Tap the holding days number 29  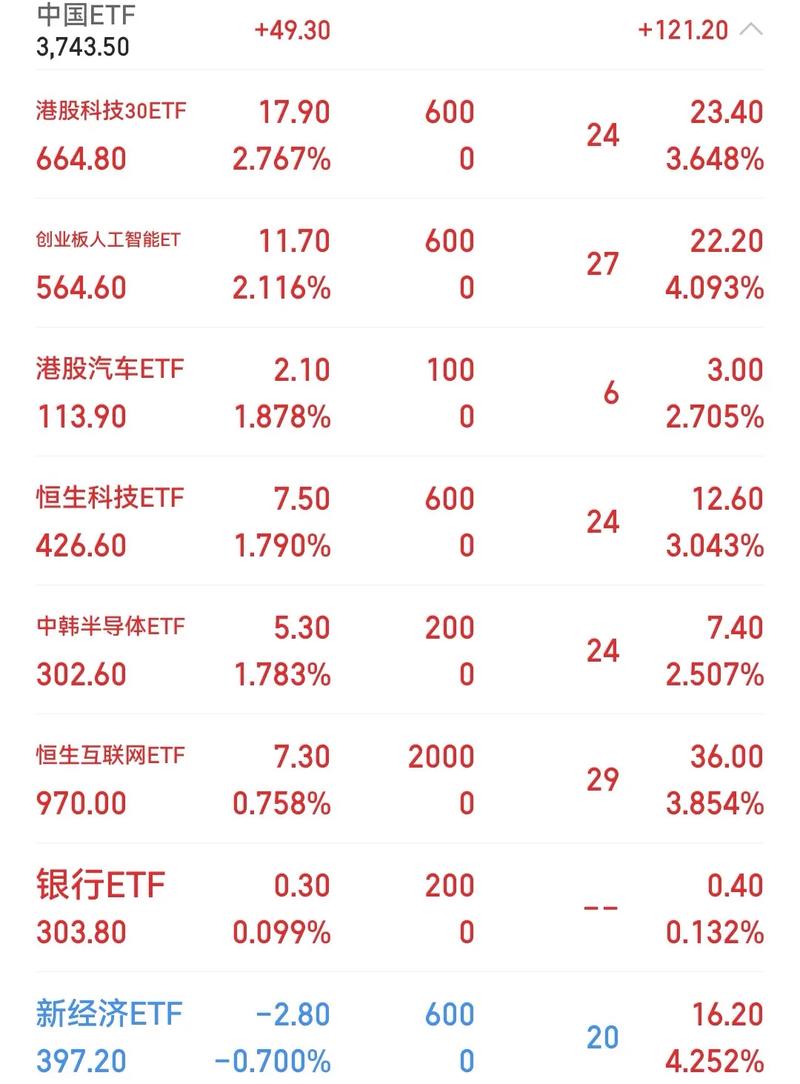[602, 780]
